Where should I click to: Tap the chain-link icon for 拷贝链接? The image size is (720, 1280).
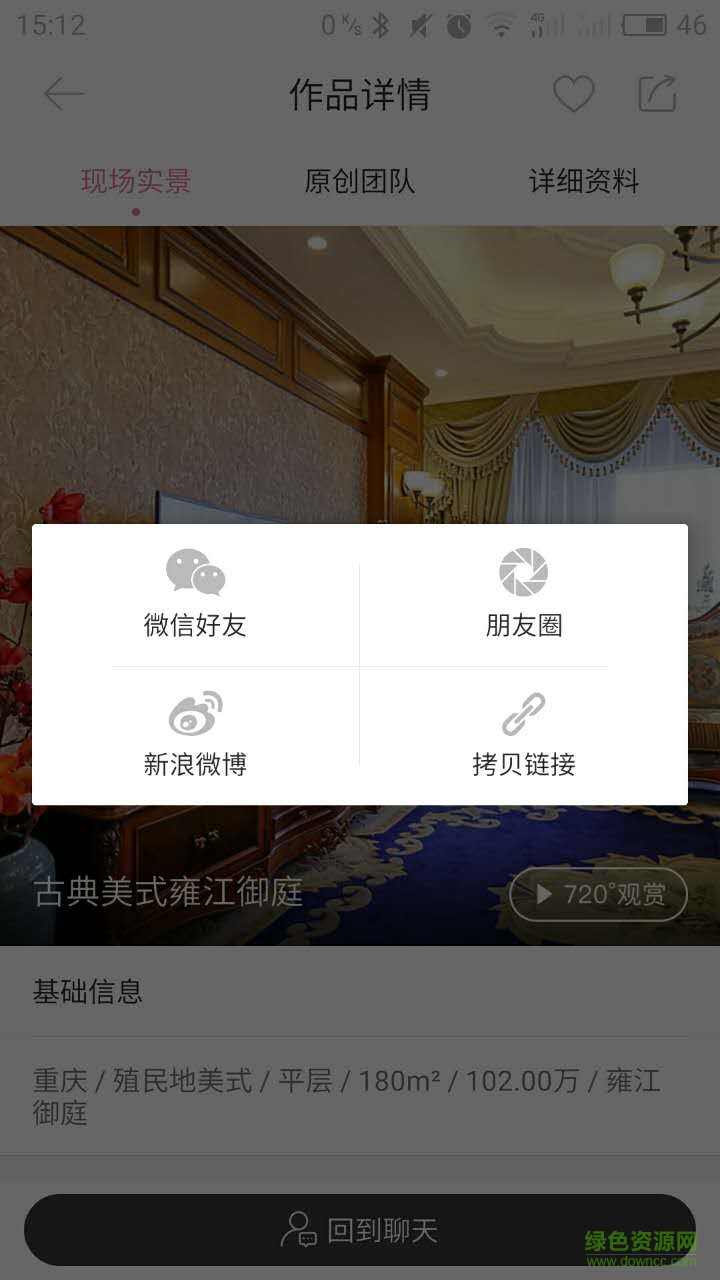(524, 713)
